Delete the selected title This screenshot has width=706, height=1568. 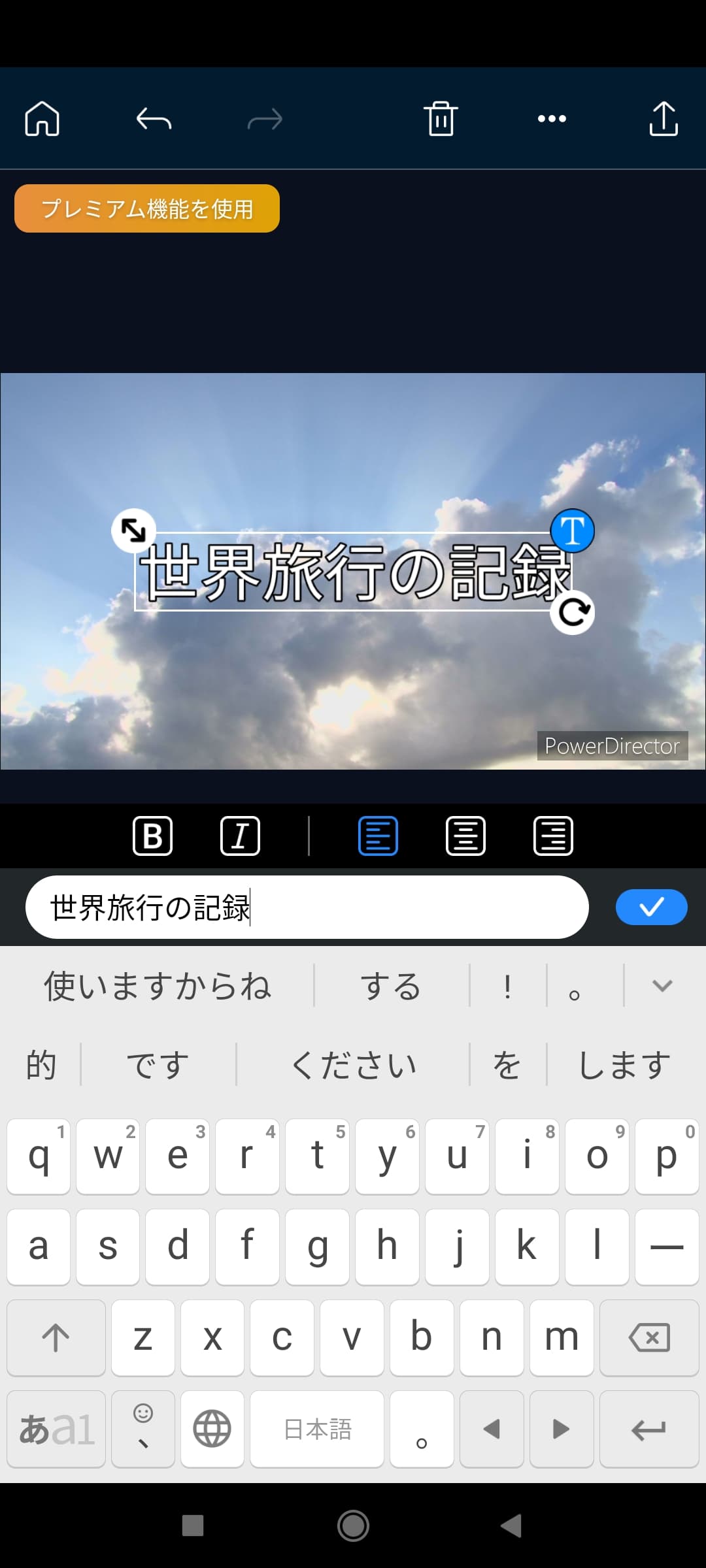tap(441, 119)
